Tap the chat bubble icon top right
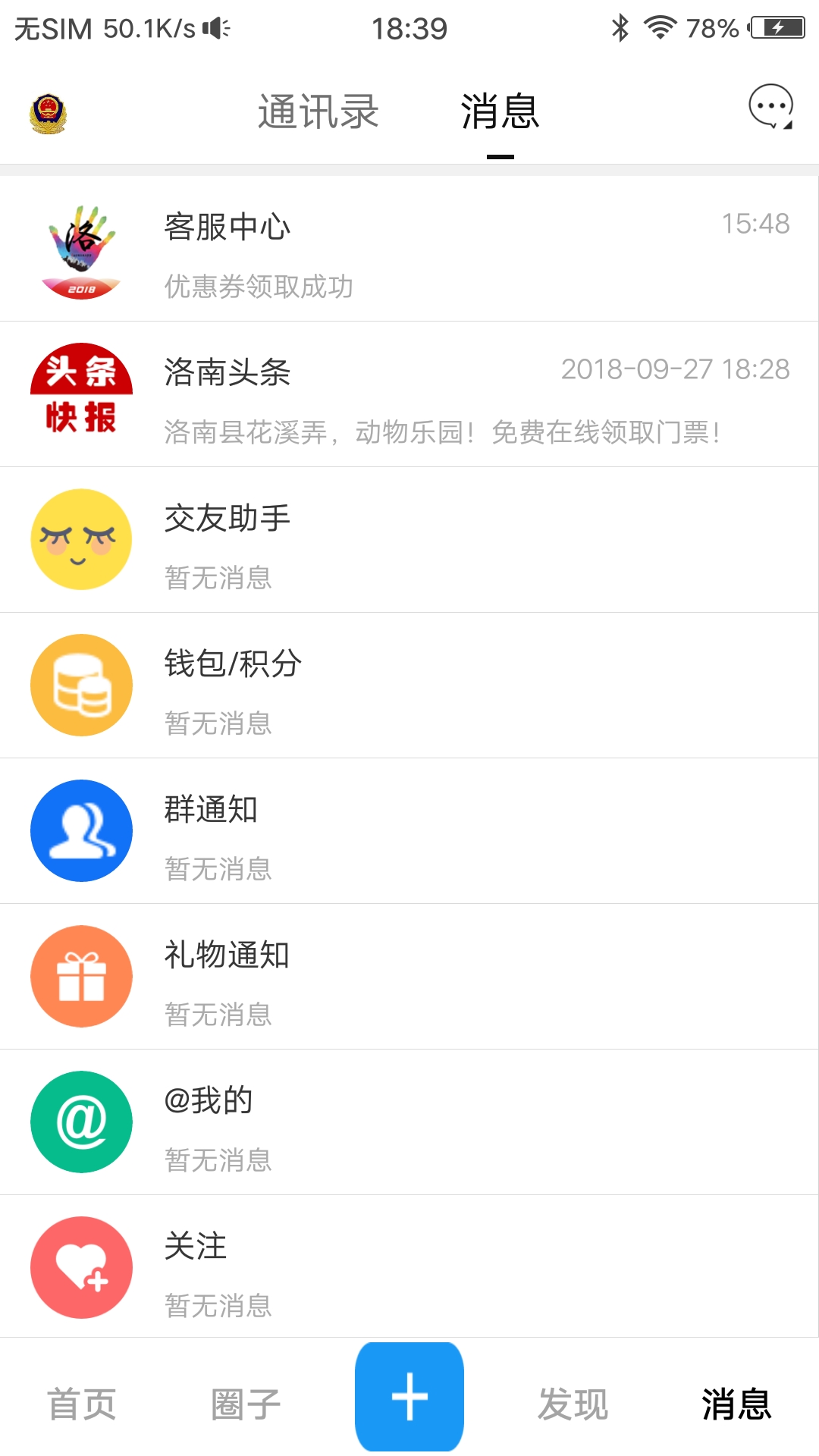819x1456 pixels. pos(770,108)
